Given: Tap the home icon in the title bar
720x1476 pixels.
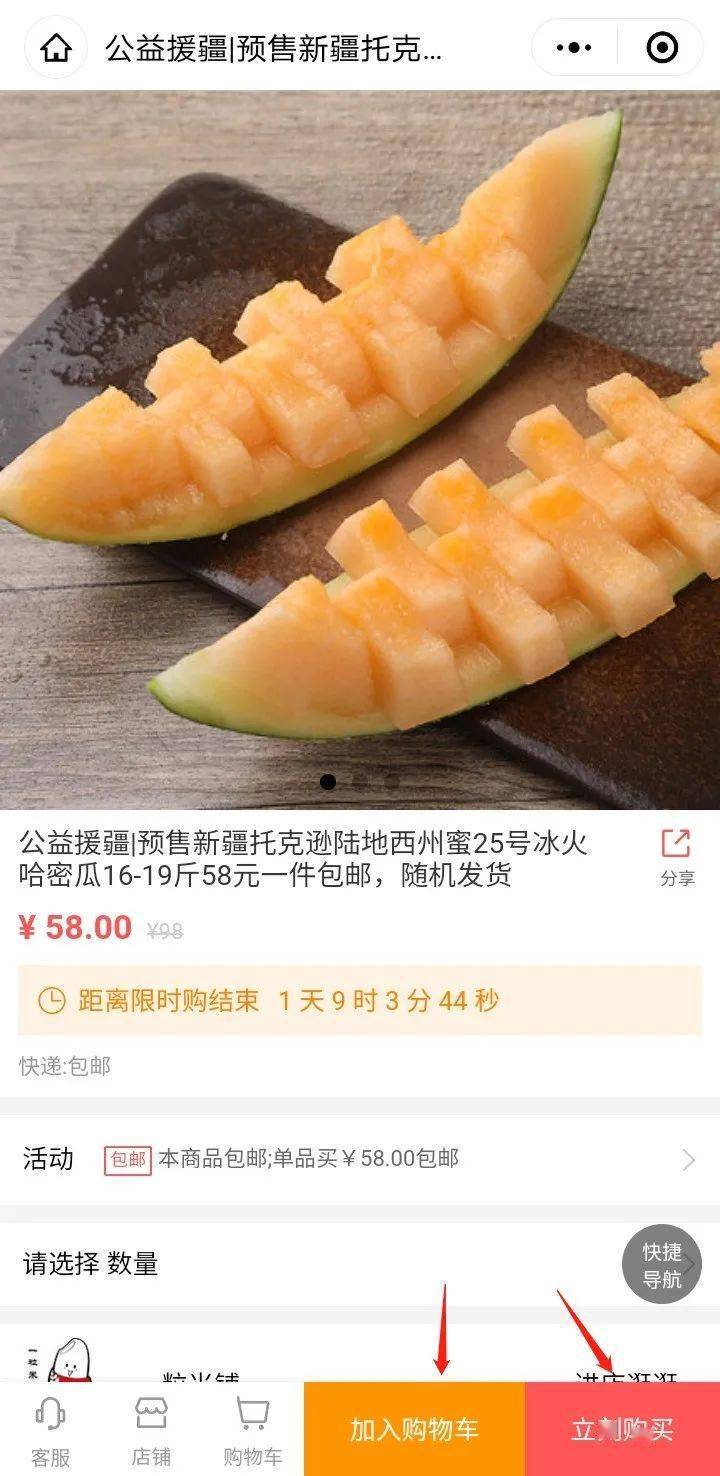Looking at the screenshot, I should click(54, 47).
